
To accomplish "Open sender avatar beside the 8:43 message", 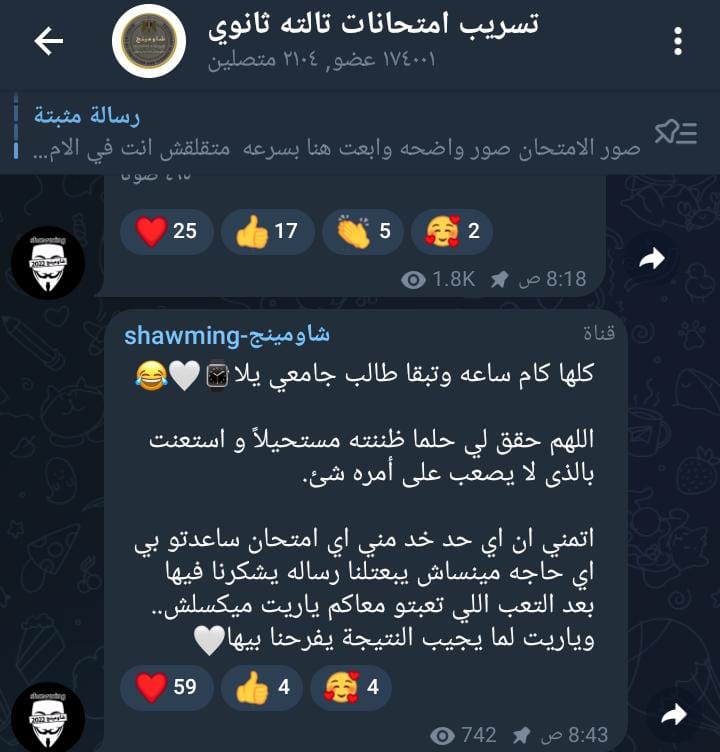I will pos(48,717).
